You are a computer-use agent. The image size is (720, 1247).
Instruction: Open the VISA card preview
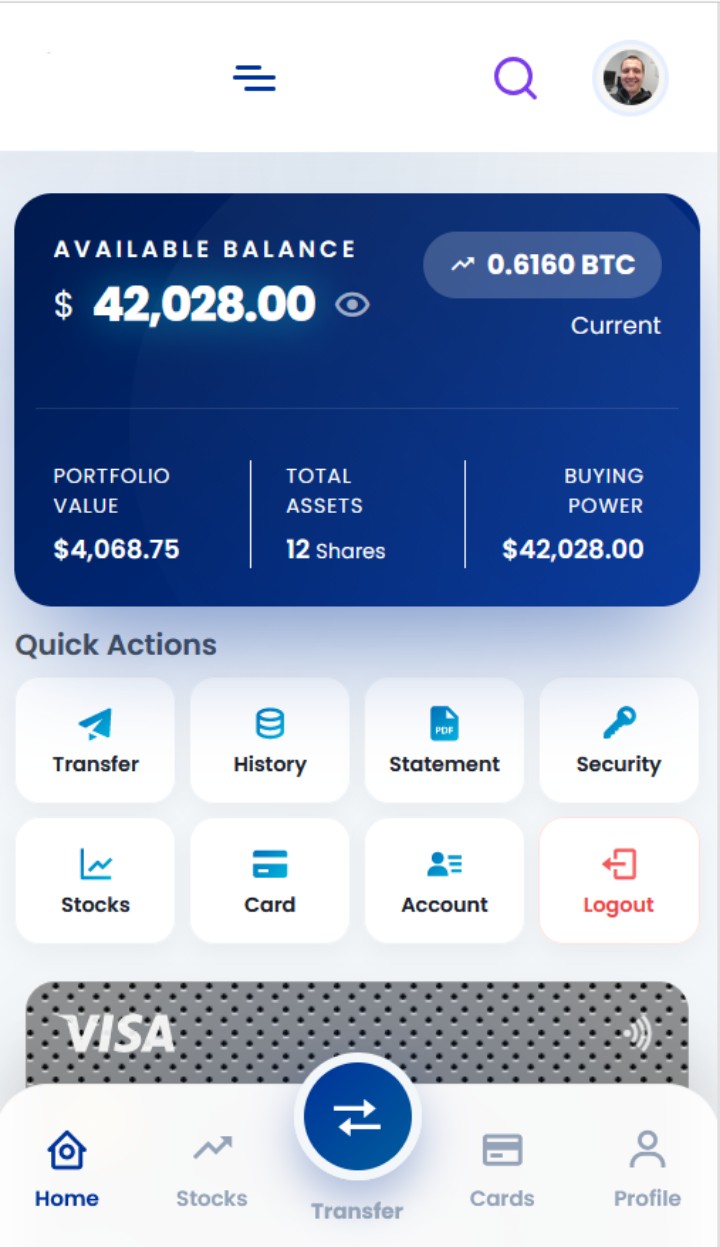pyautogui.click(x=356, y=1032)
